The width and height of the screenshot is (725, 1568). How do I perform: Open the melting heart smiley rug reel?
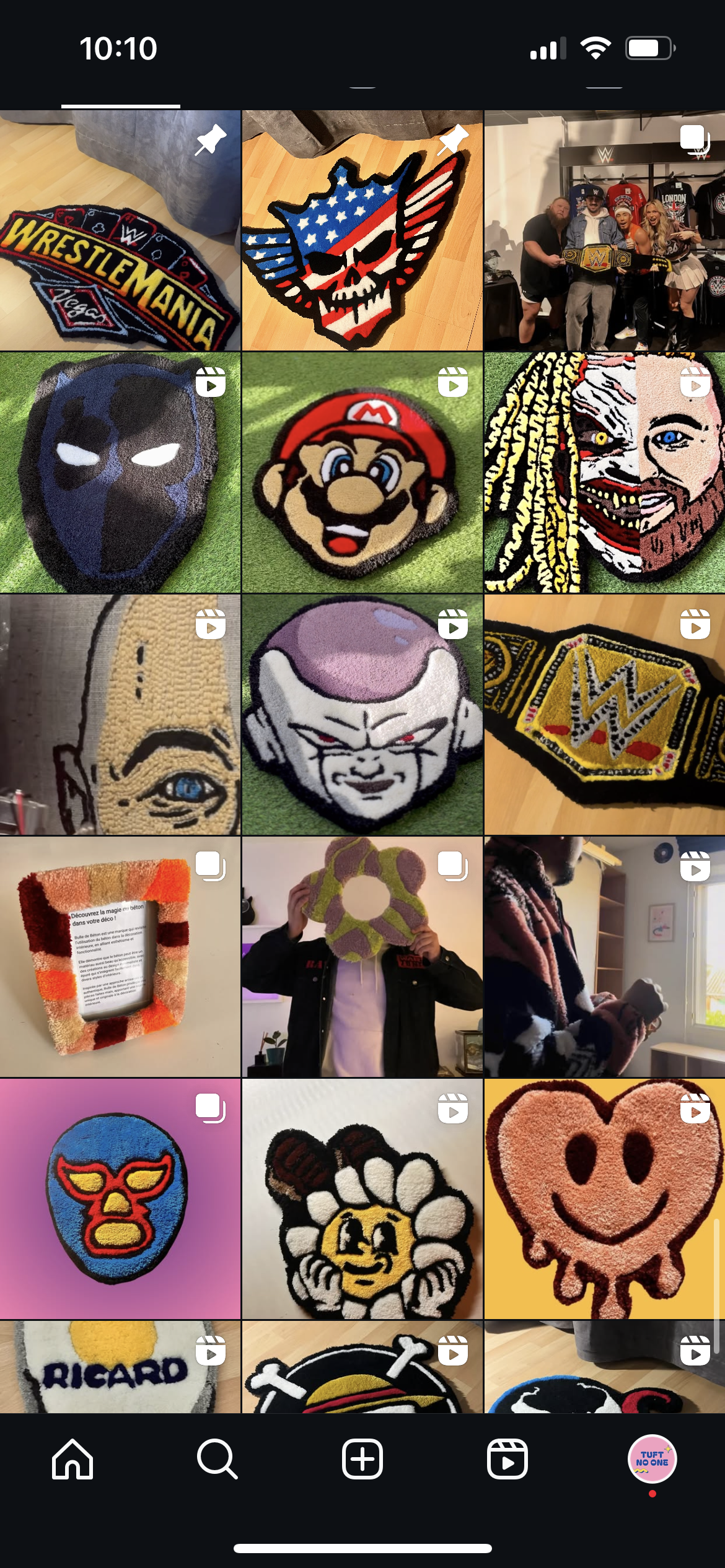[x=605, y=1199]
